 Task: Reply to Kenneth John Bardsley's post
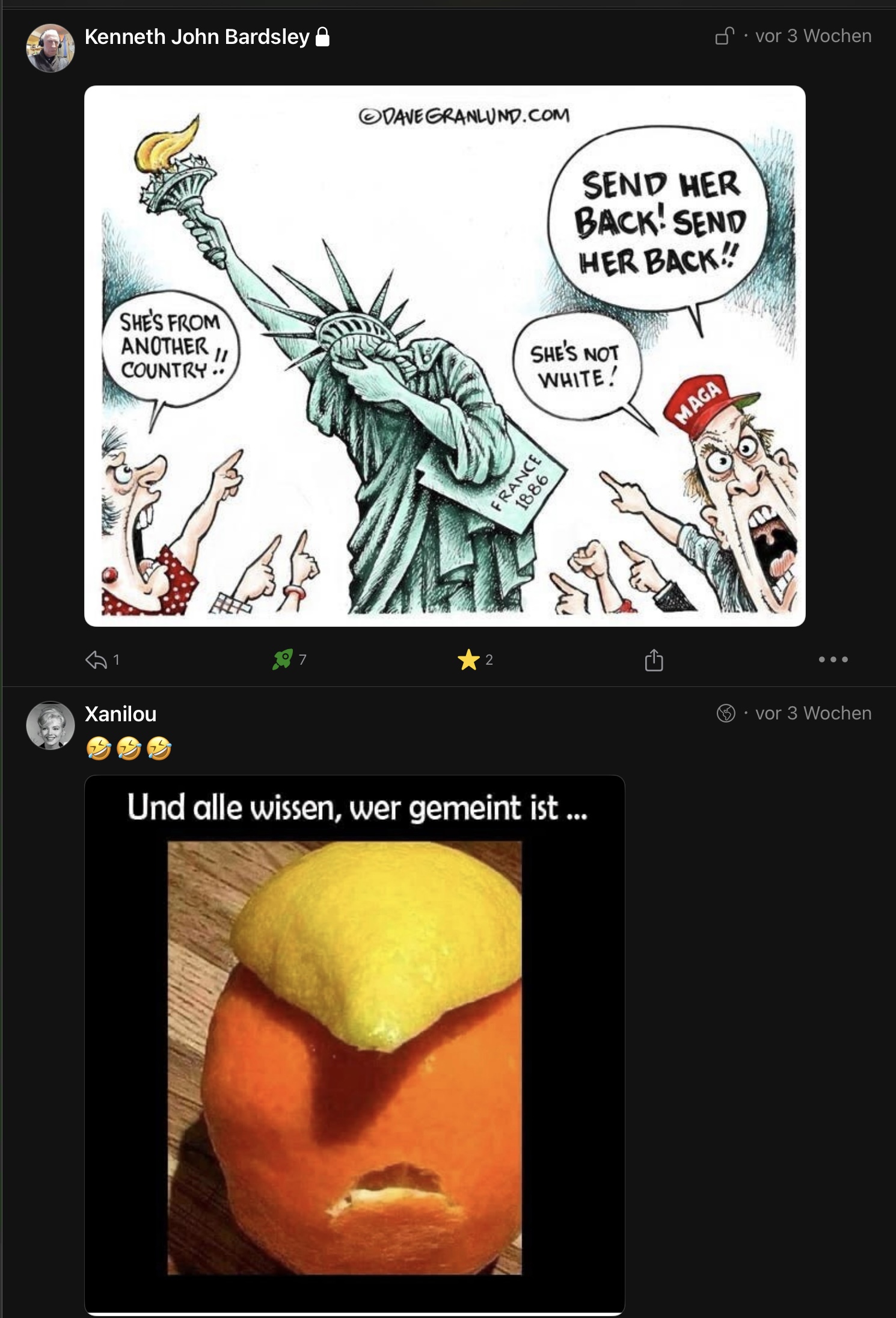click(96, 660)
